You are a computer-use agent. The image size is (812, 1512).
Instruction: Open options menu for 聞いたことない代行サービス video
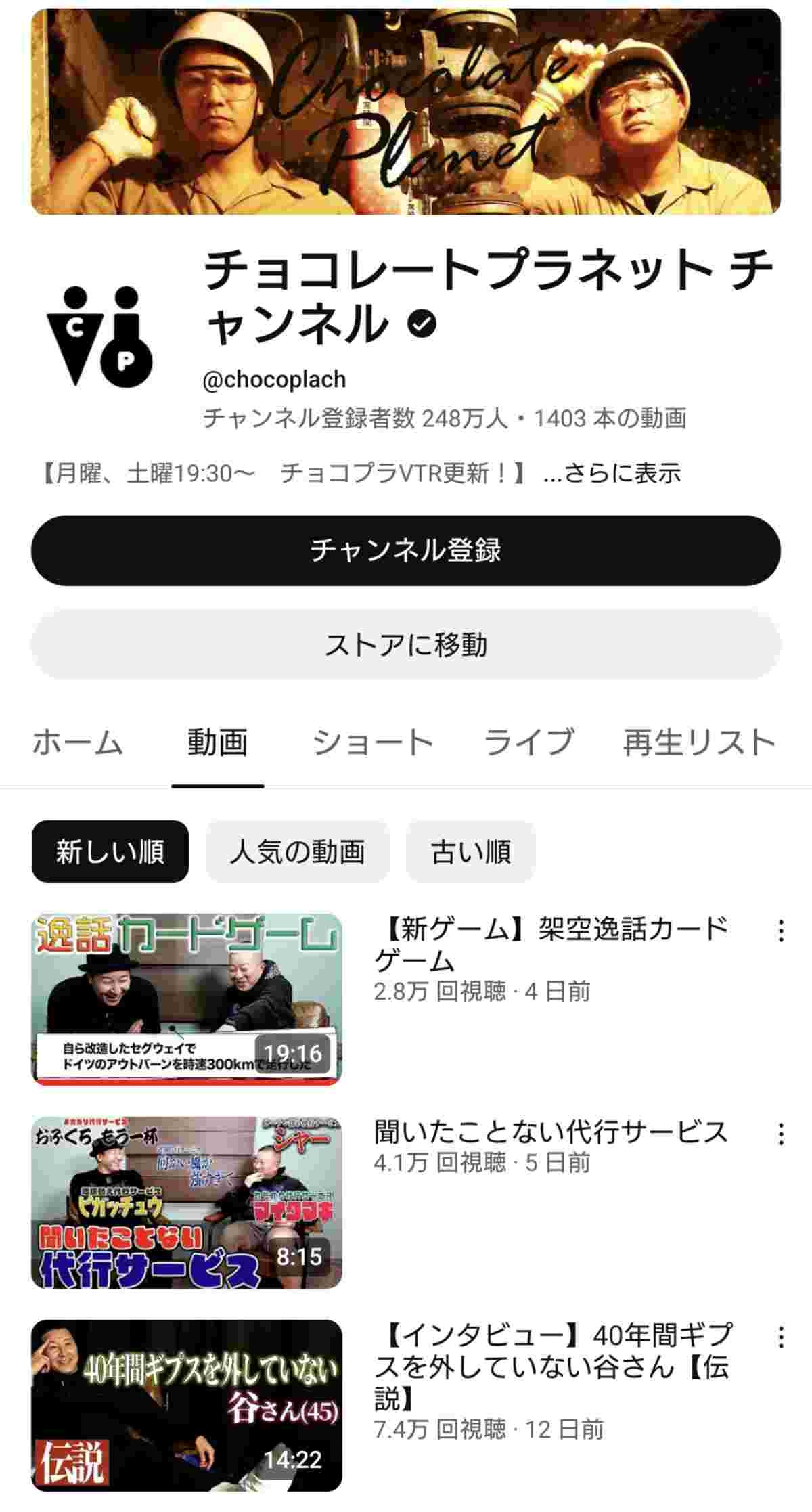click(781, 1134)
